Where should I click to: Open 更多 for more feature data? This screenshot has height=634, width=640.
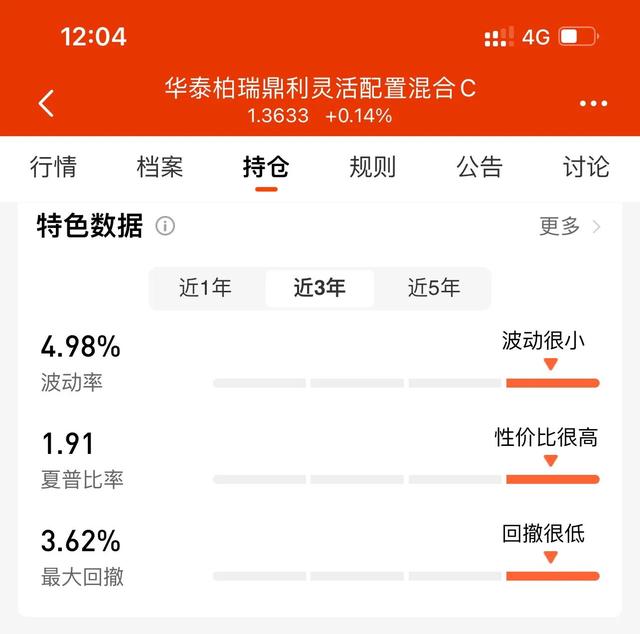(570, 226)
